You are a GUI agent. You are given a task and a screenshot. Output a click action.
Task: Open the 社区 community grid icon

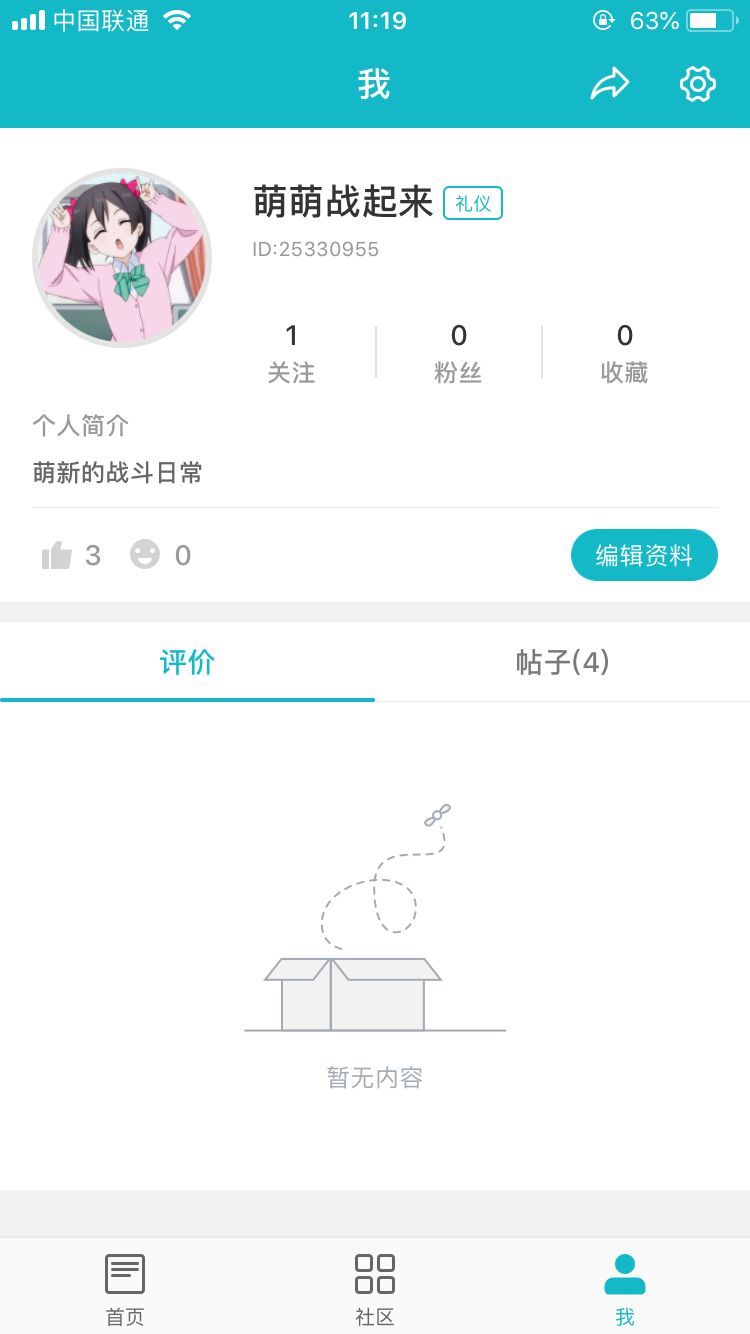point(374,1273)
